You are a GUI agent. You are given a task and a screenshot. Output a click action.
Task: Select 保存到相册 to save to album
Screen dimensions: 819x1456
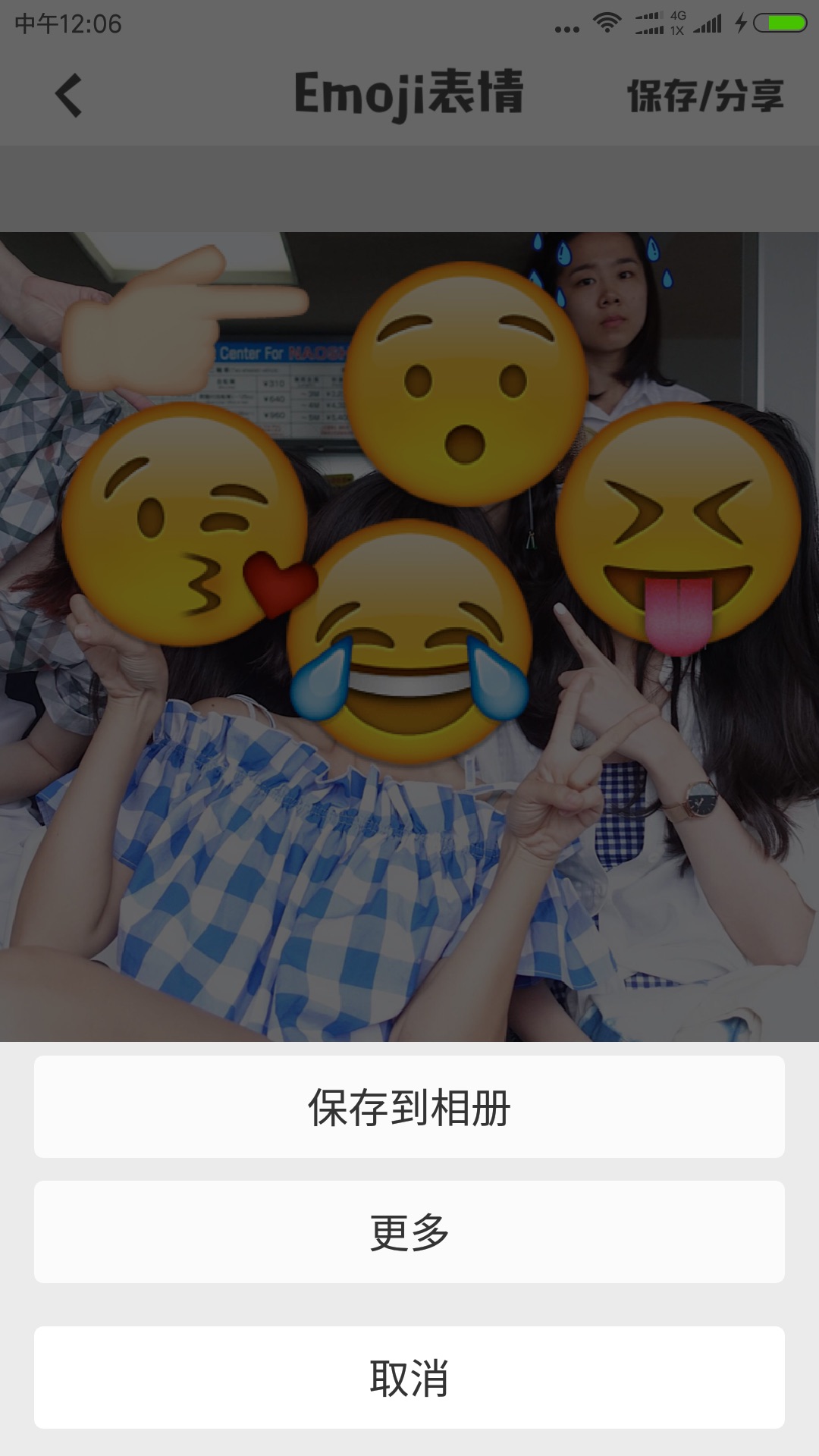tap(409, 1106)
